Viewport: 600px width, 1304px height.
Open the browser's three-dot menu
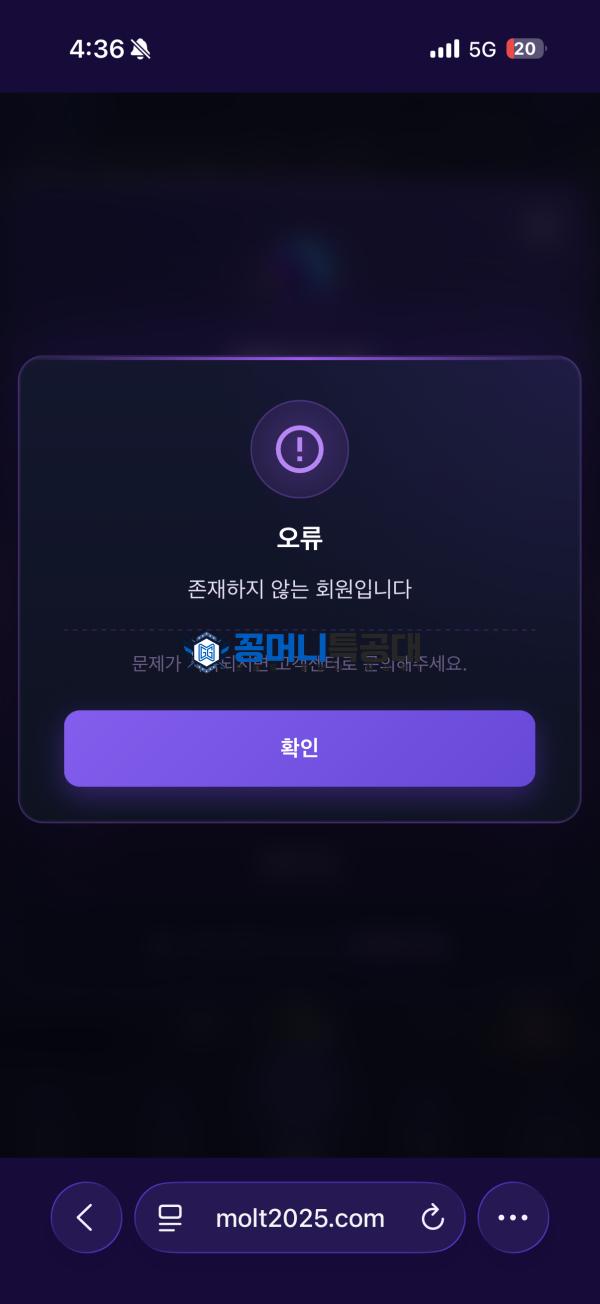(x=513, y=1217)
